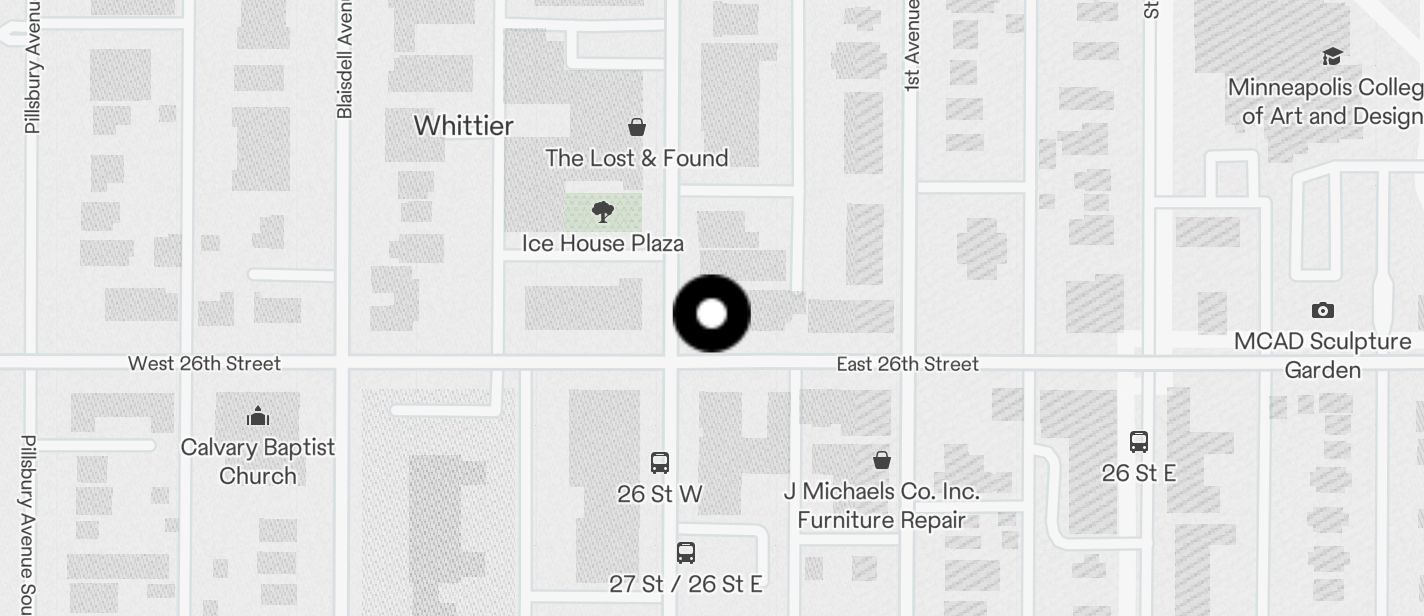Open Ice House Plaza park marker
This screenshot has height=616, width=1424.
[602, 212]
